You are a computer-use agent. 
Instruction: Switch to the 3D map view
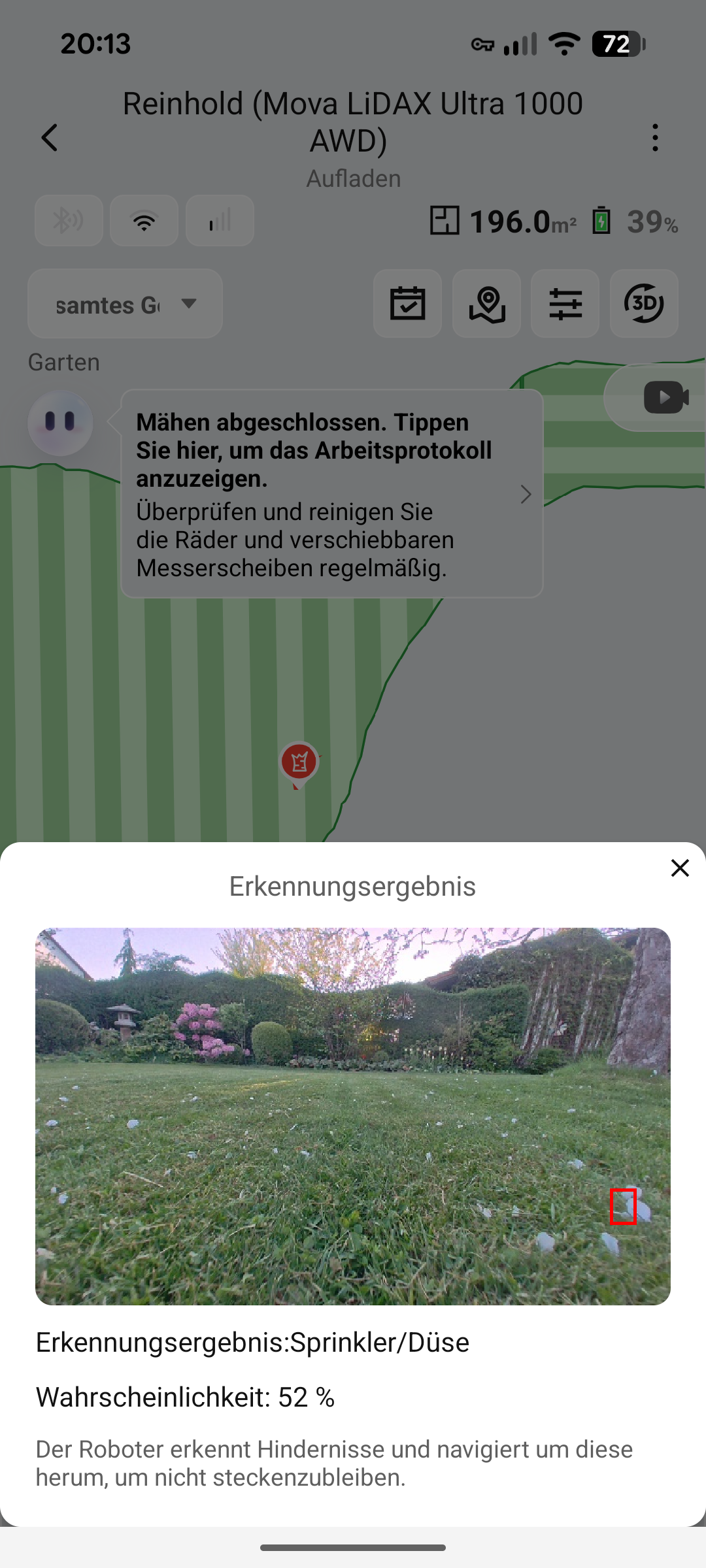click(644, 304)
